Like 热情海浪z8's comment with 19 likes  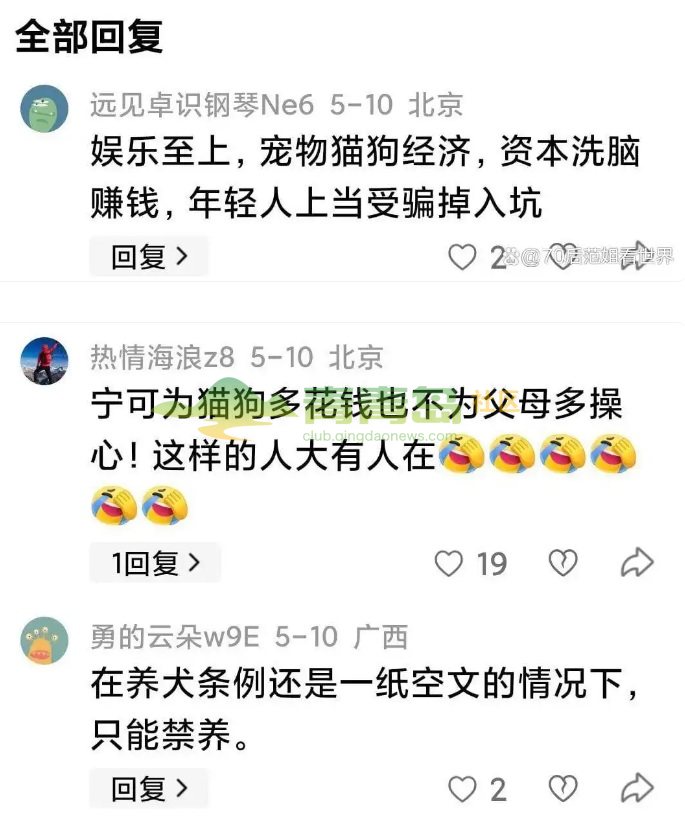click(449, 564)
